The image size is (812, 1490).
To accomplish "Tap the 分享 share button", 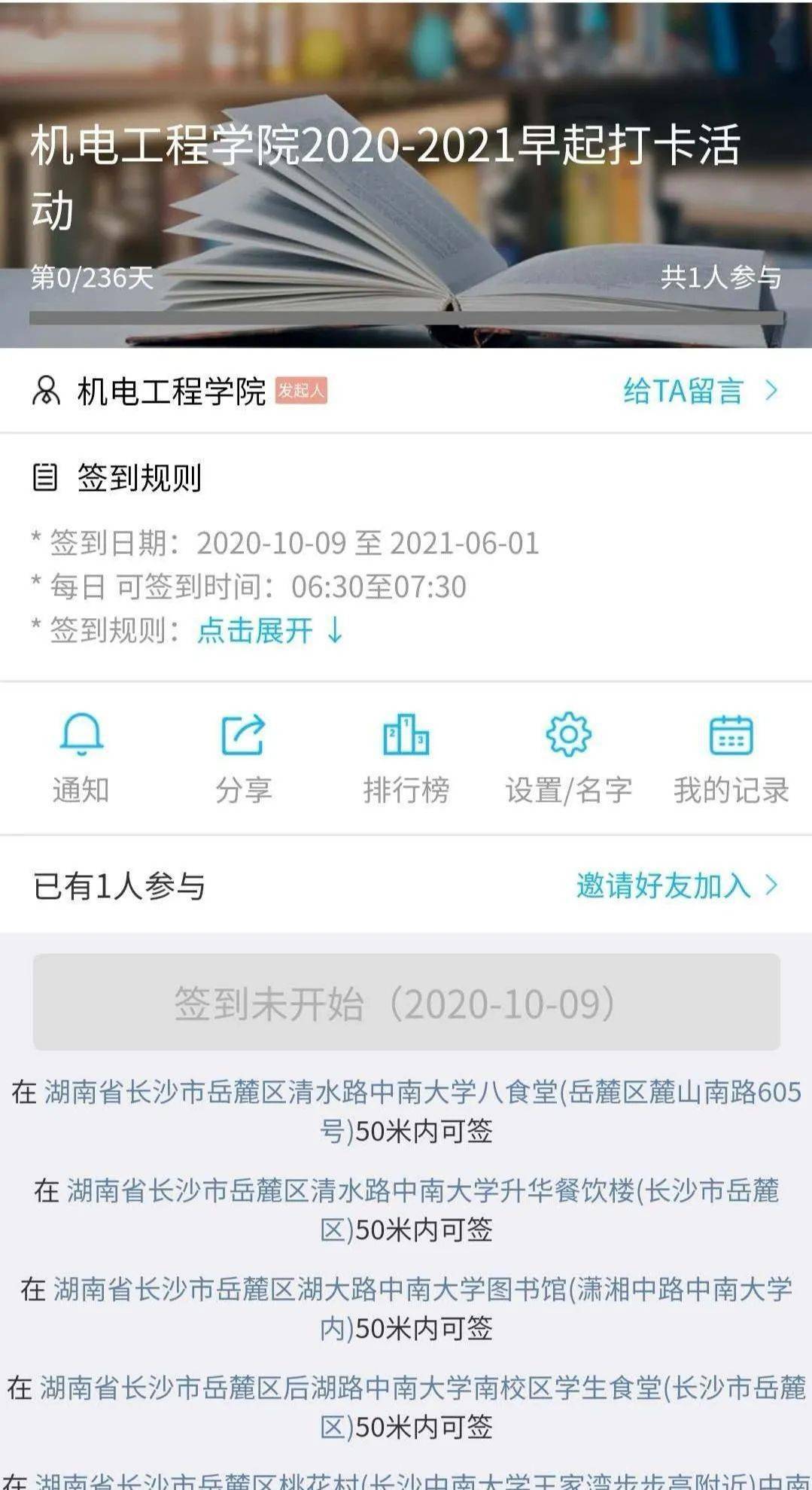I will click(243, 758).
